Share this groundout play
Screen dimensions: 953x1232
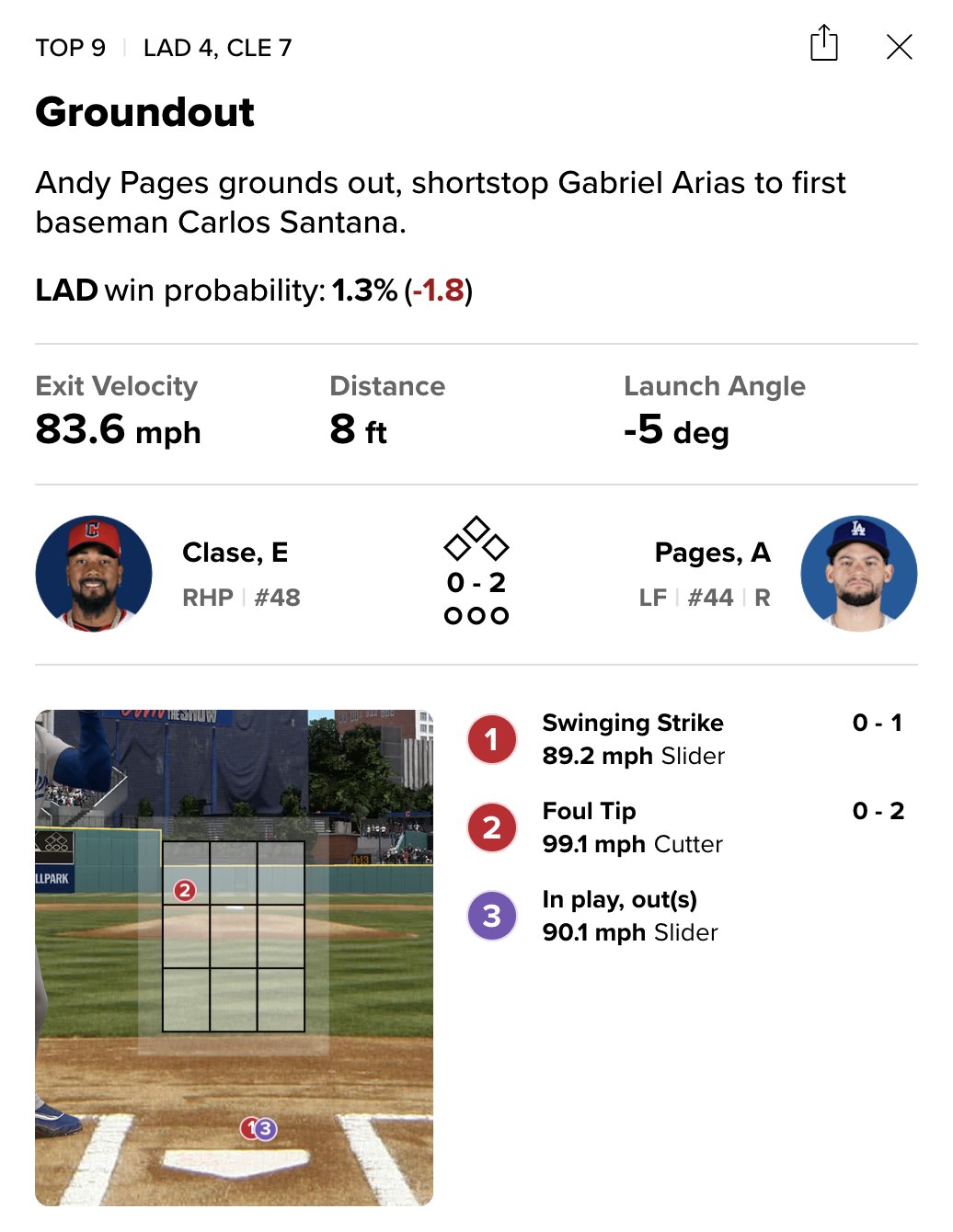click(823, 44)
